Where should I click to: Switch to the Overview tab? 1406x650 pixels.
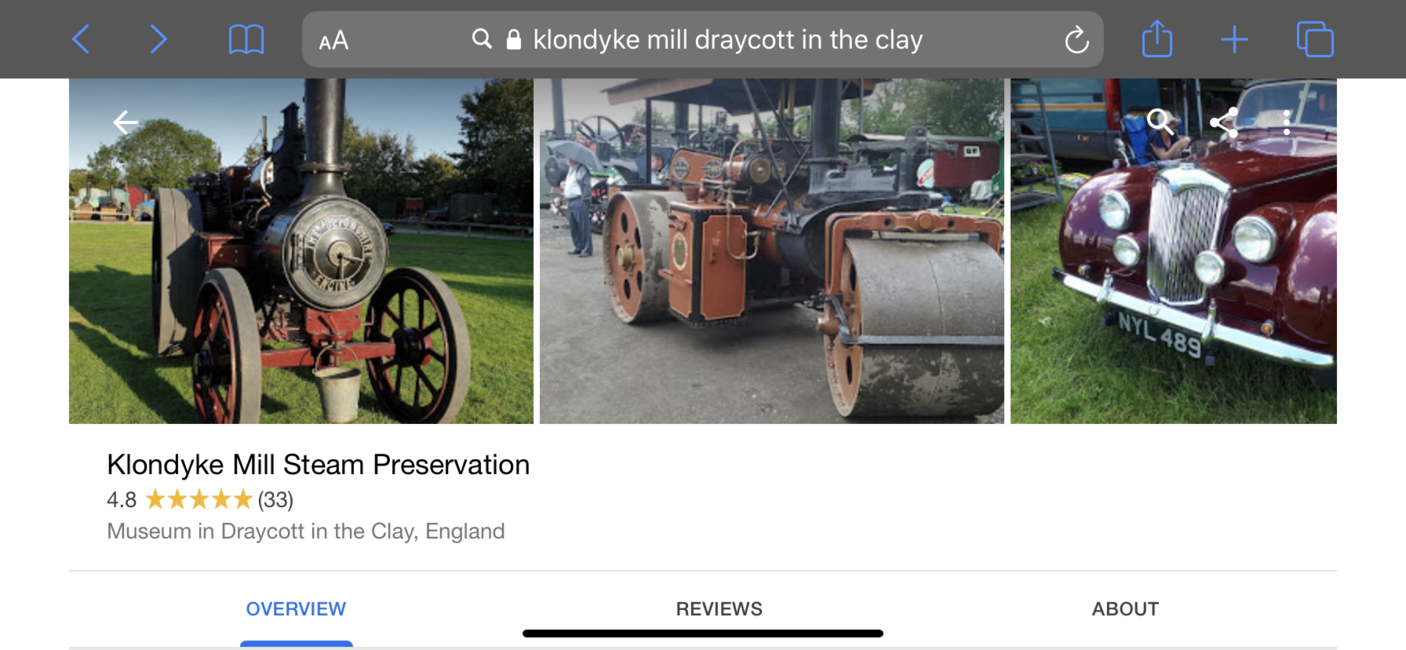click(x=296, y=609)
